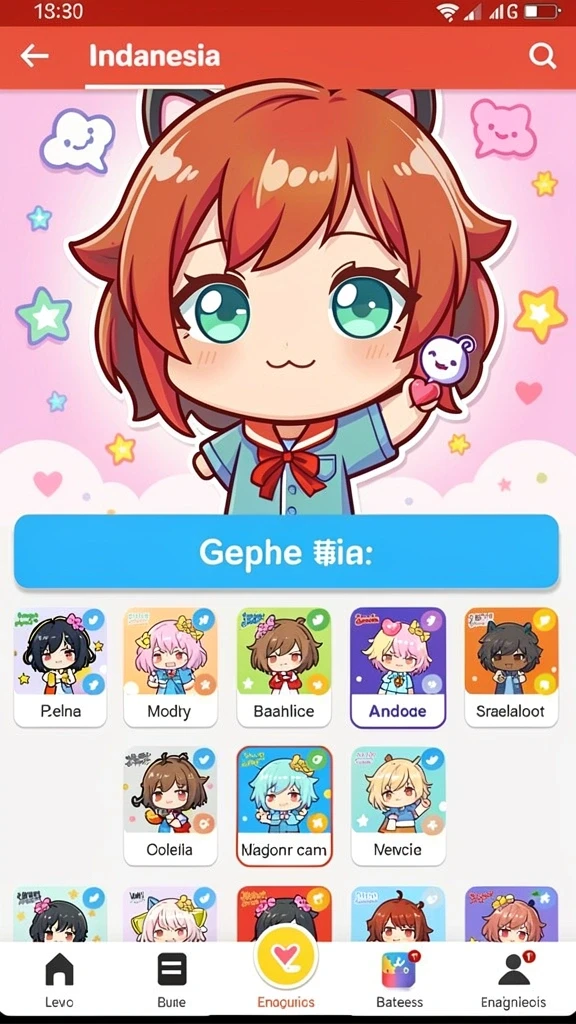Open the Sraelaloot character card

pyautogui.click(x=511, y=667)
